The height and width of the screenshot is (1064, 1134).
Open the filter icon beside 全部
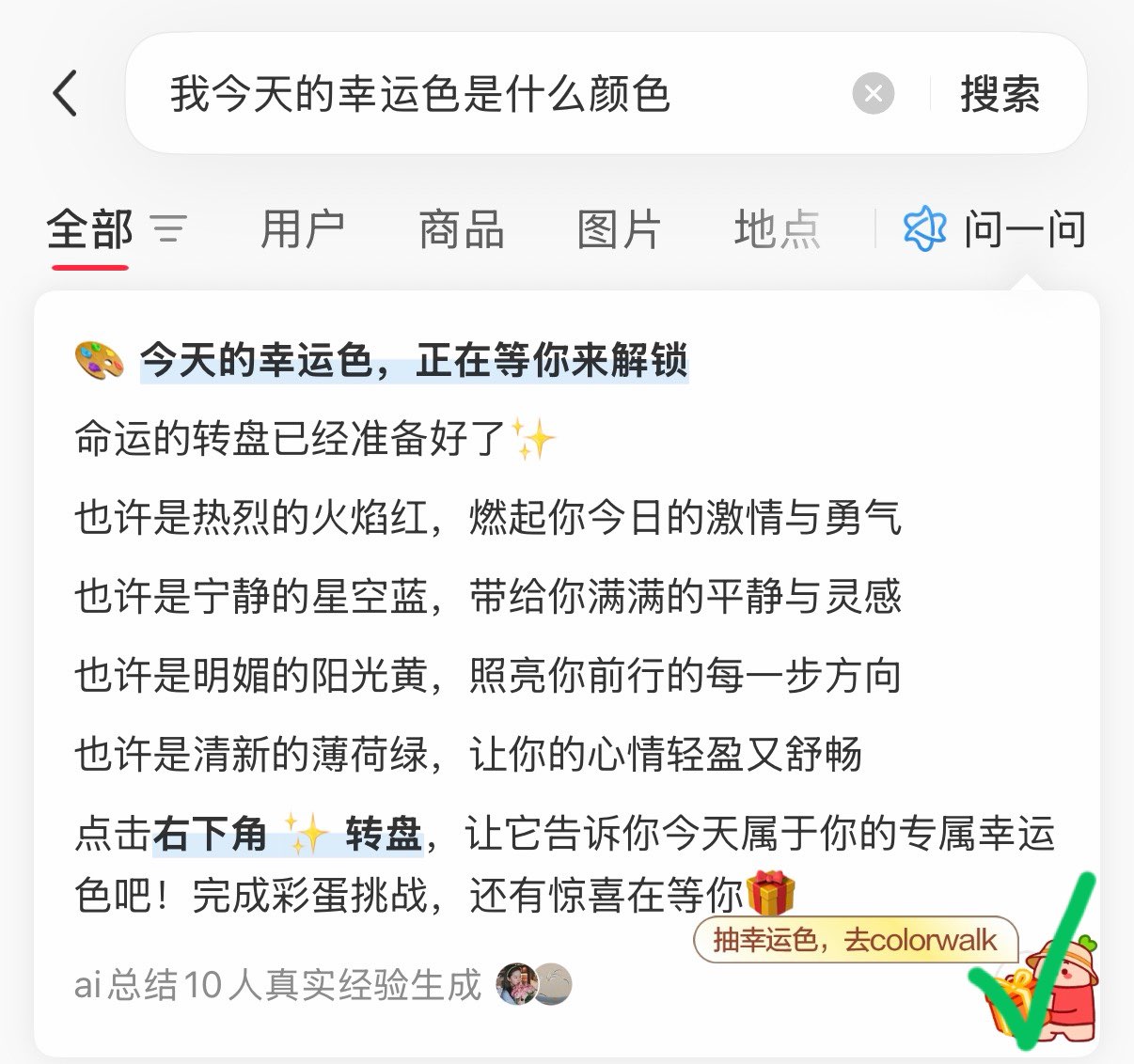coord(169,230)
